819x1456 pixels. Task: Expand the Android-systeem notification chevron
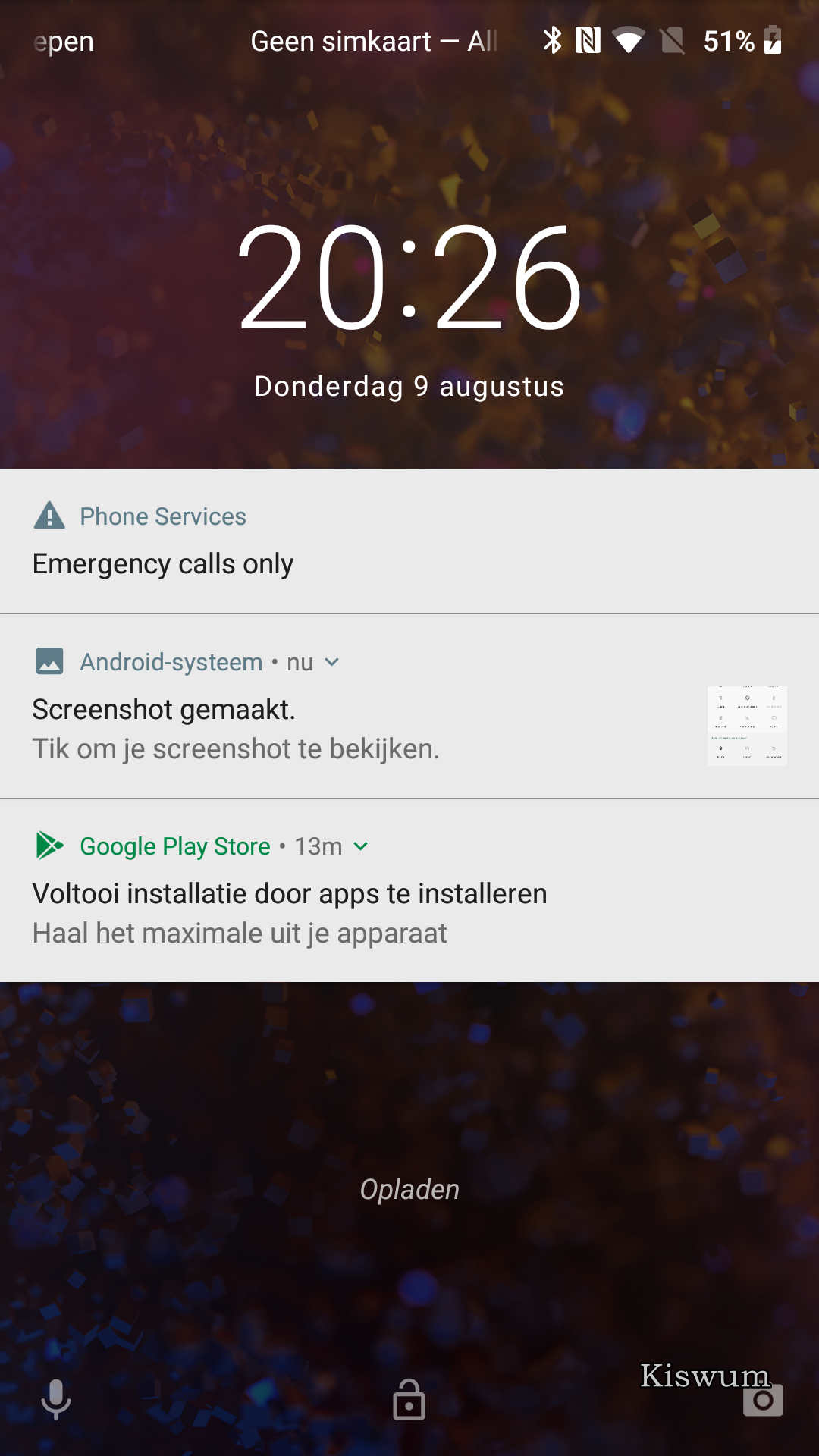(x=331, y=662)
